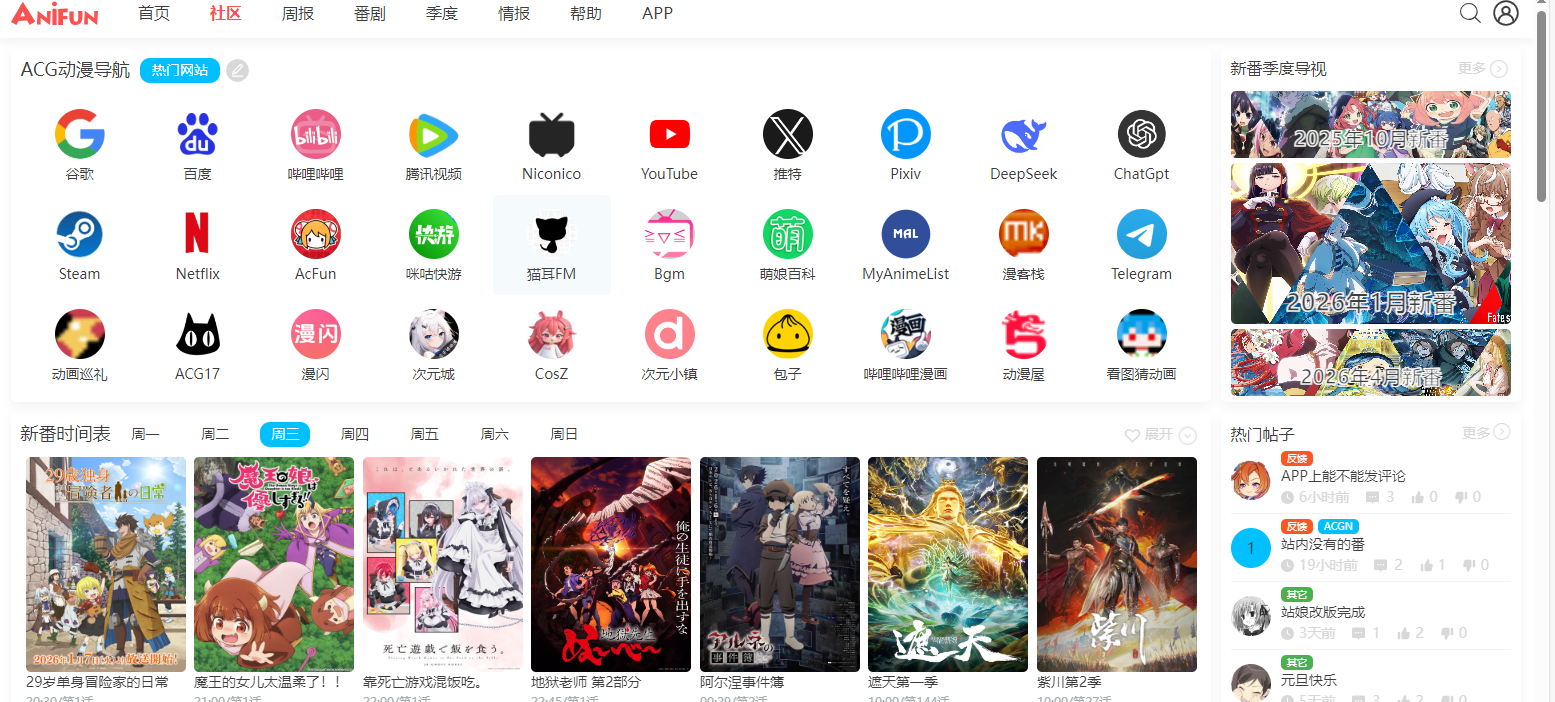The image size is (1555, 702).
Task: Go to the 番剧 section
Action: (369, 14)
